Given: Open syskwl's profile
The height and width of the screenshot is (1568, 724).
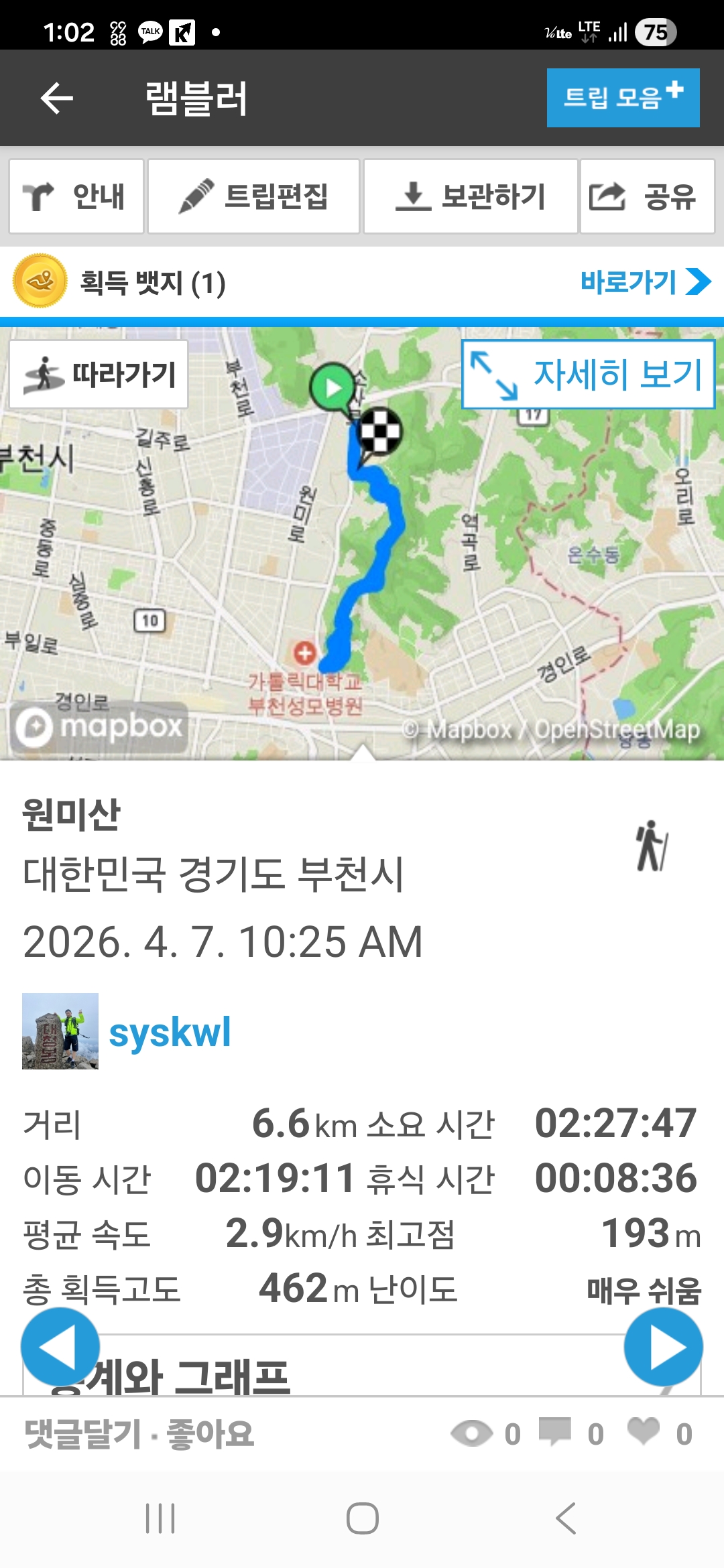Looking at the screenshot, I should [169, 1032].
